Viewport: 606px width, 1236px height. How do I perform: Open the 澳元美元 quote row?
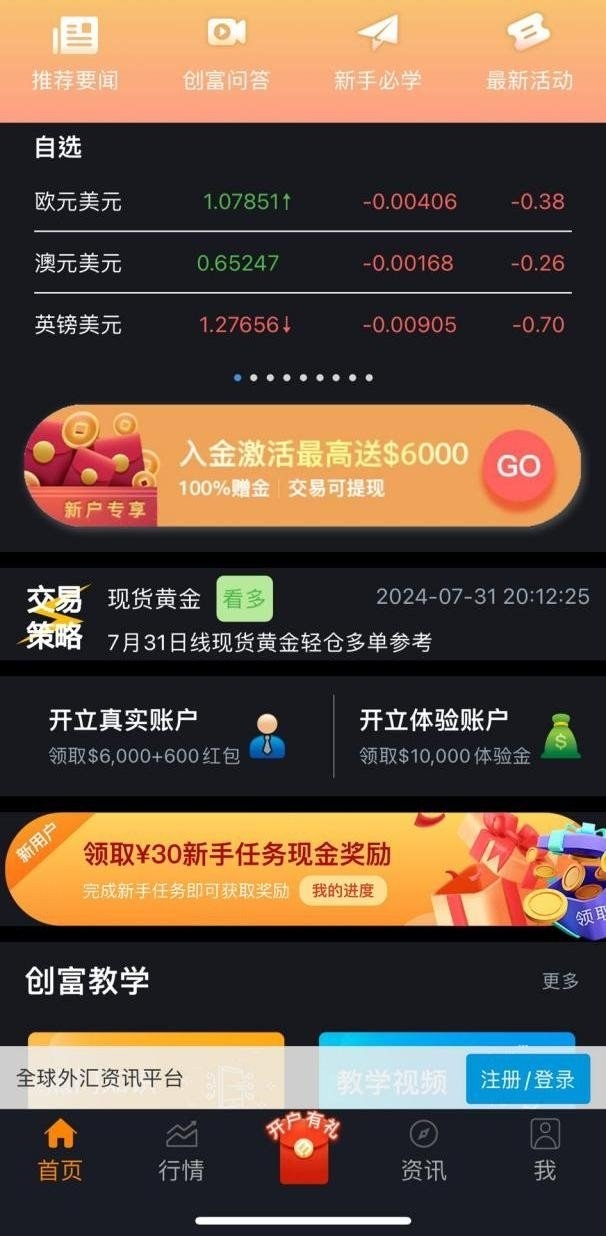302,264
